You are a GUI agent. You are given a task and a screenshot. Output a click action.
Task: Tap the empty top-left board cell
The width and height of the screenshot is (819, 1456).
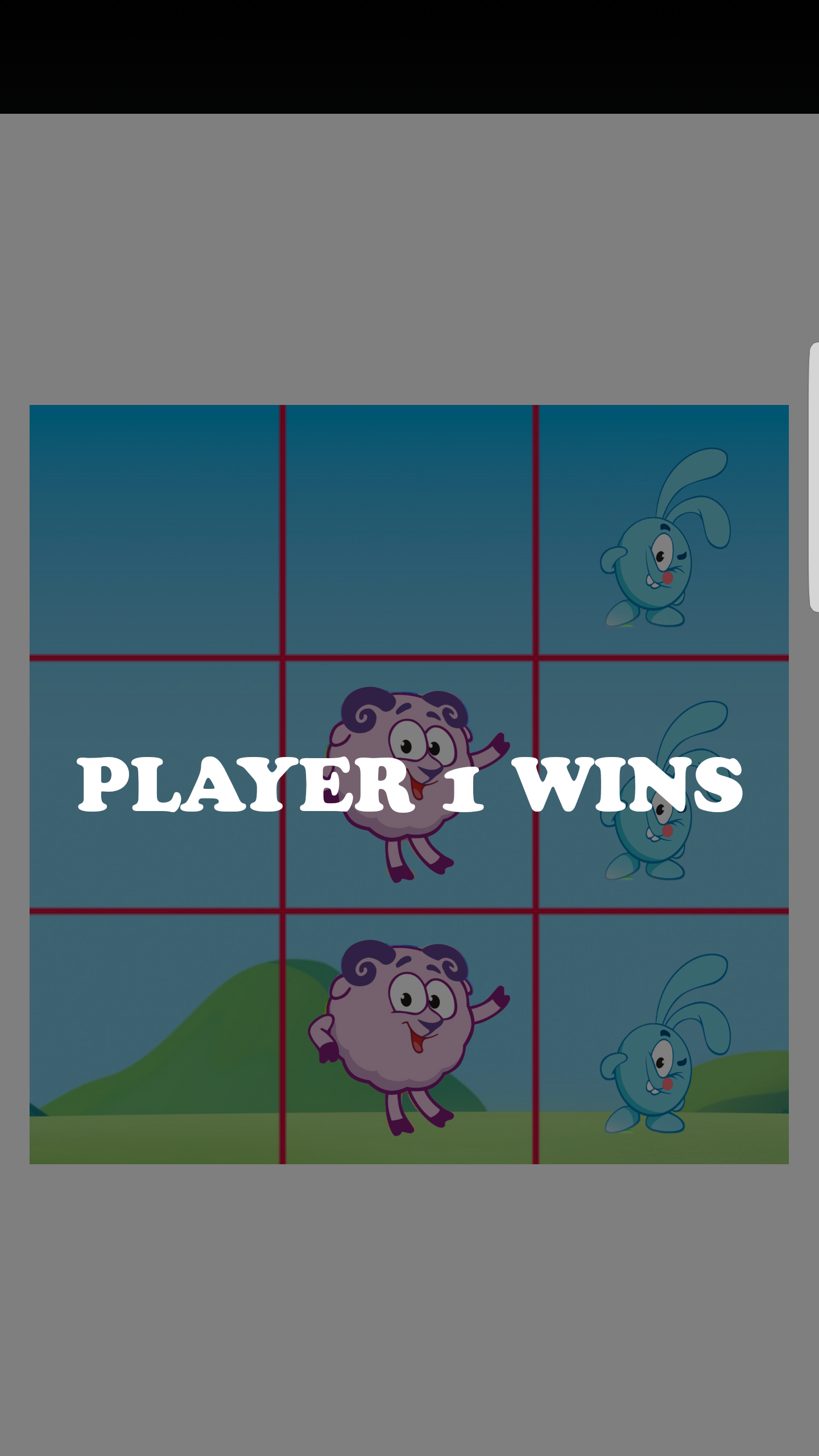(x=155, y=530)
